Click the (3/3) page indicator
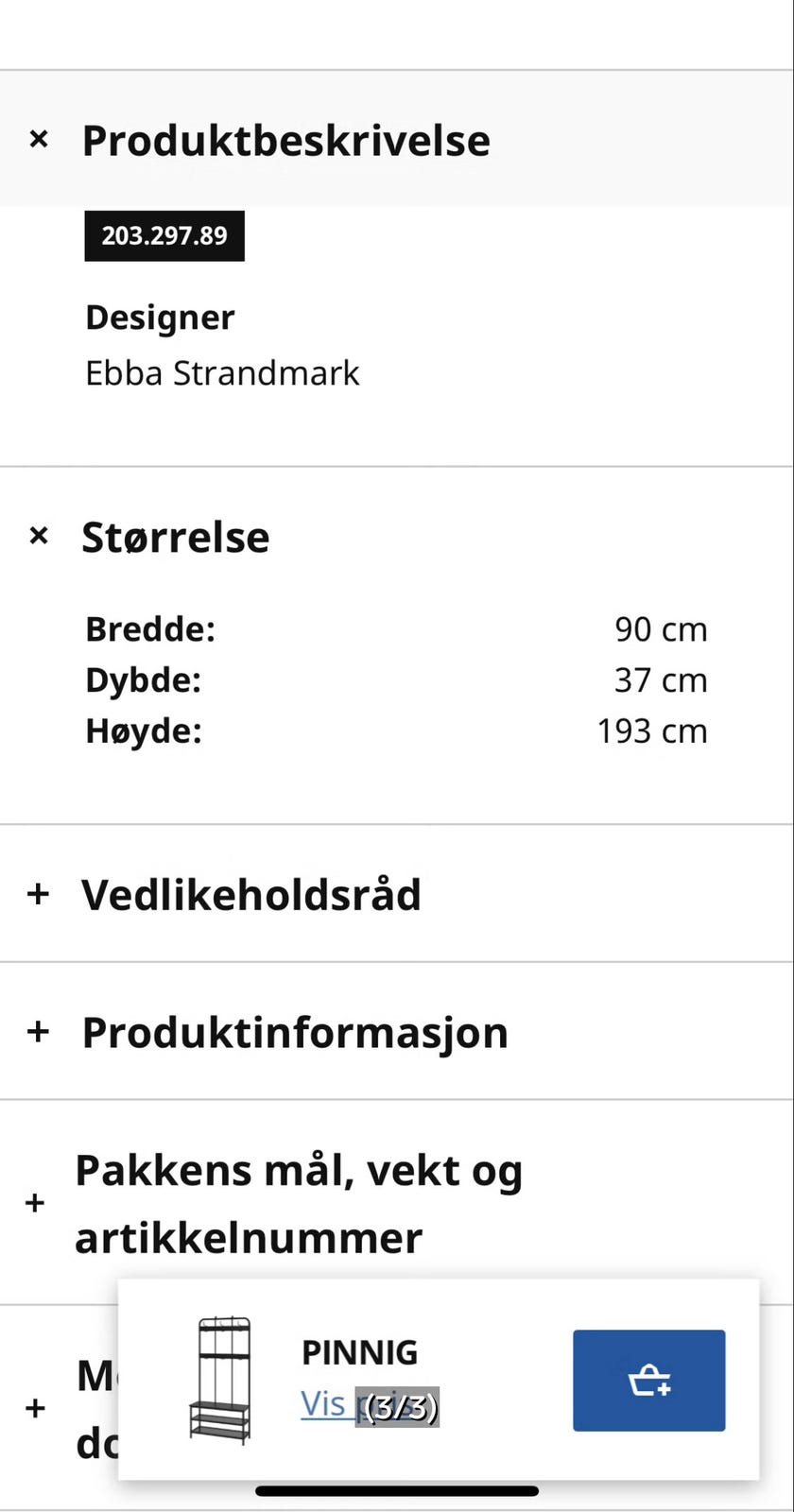794x1512 pixels. point(400,1406)
